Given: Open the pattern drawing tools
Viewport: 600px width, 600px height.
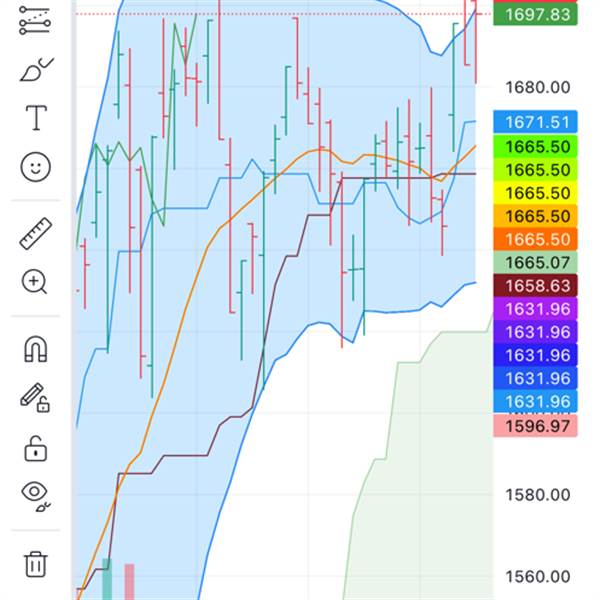Looking at the screenshot, I should pyautogui.click(x=36, y=20).
